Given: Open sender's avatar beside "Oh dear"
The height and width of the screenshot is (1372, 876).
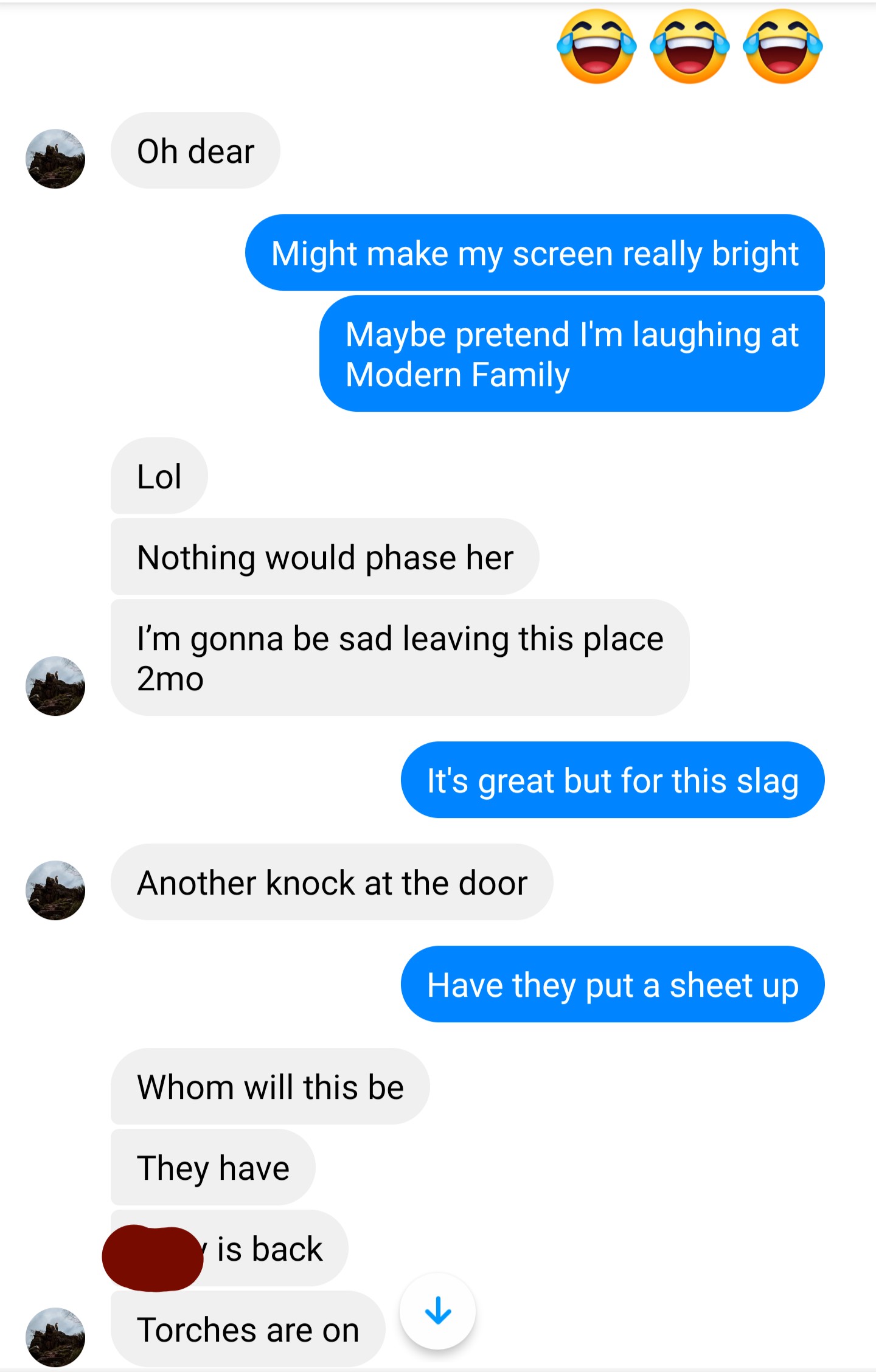Looking at the screenshot, I should coord(55,159).
